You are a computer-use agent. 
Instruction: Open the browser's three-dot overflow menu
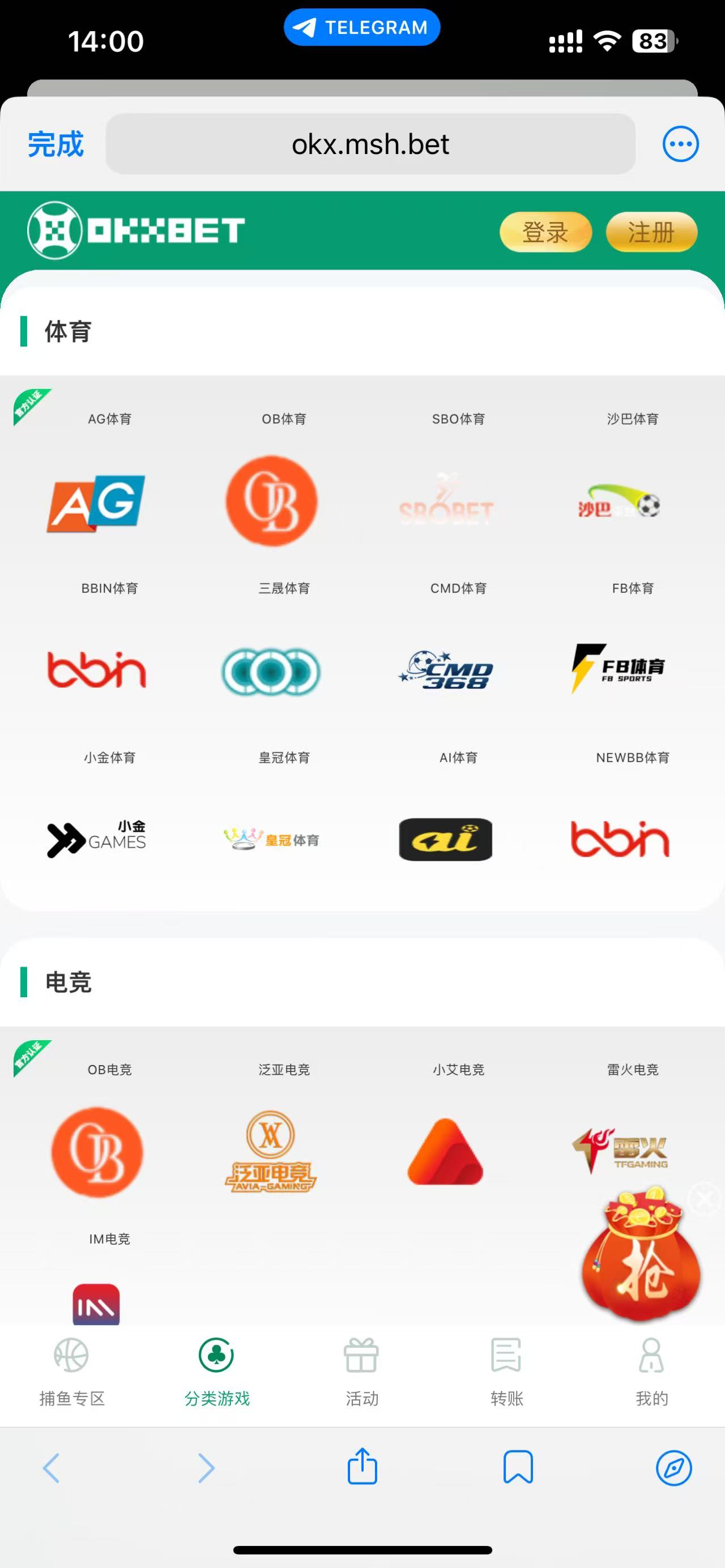click(x=680, y=144)
